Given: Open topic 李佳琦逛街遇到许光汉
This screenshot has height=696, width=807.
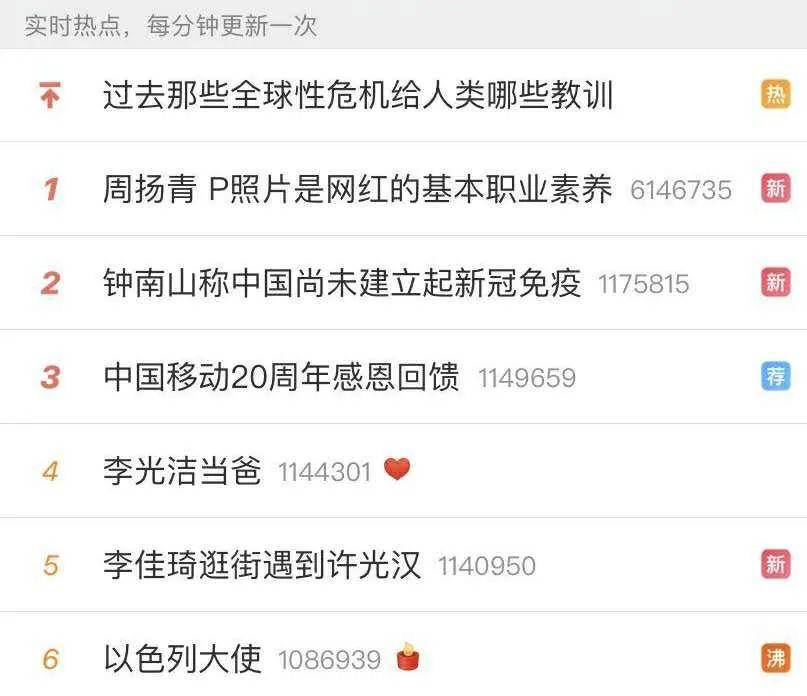Looking at the screenshot, I should coord(261,565).
